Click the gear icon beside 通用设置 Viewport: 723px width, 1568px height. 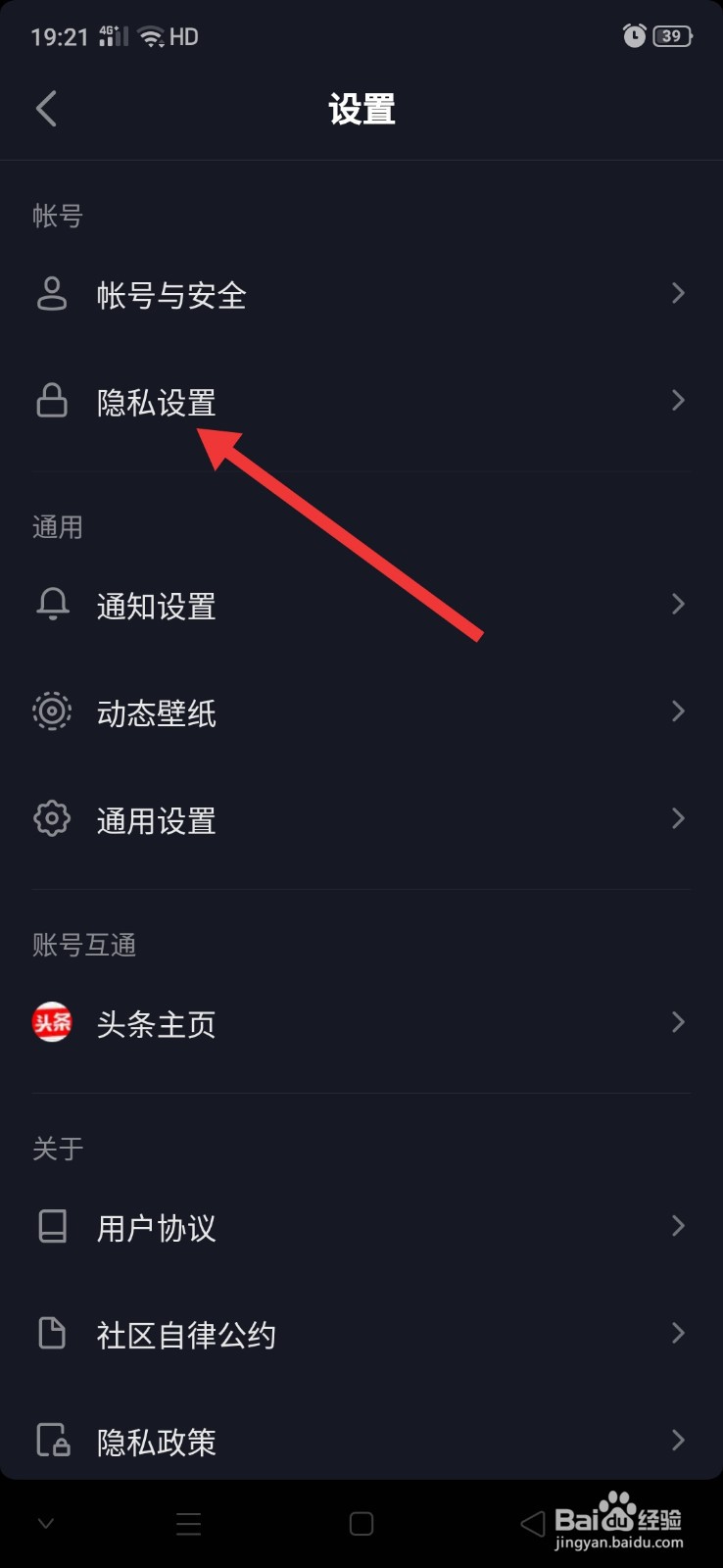[x=52, y=818]
